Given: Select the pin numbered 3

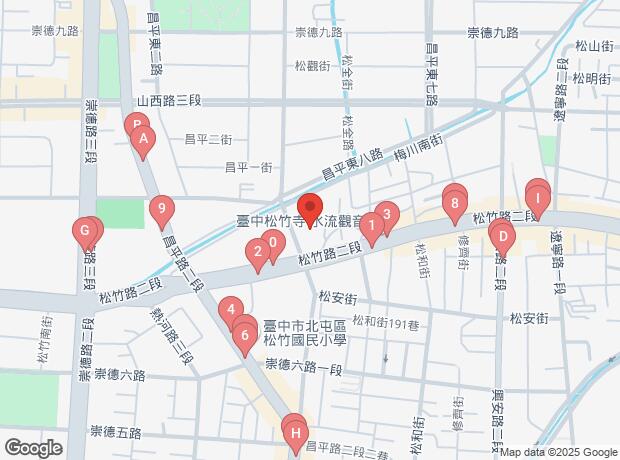Looking at the screenshot, I should [x=388, y=216].
